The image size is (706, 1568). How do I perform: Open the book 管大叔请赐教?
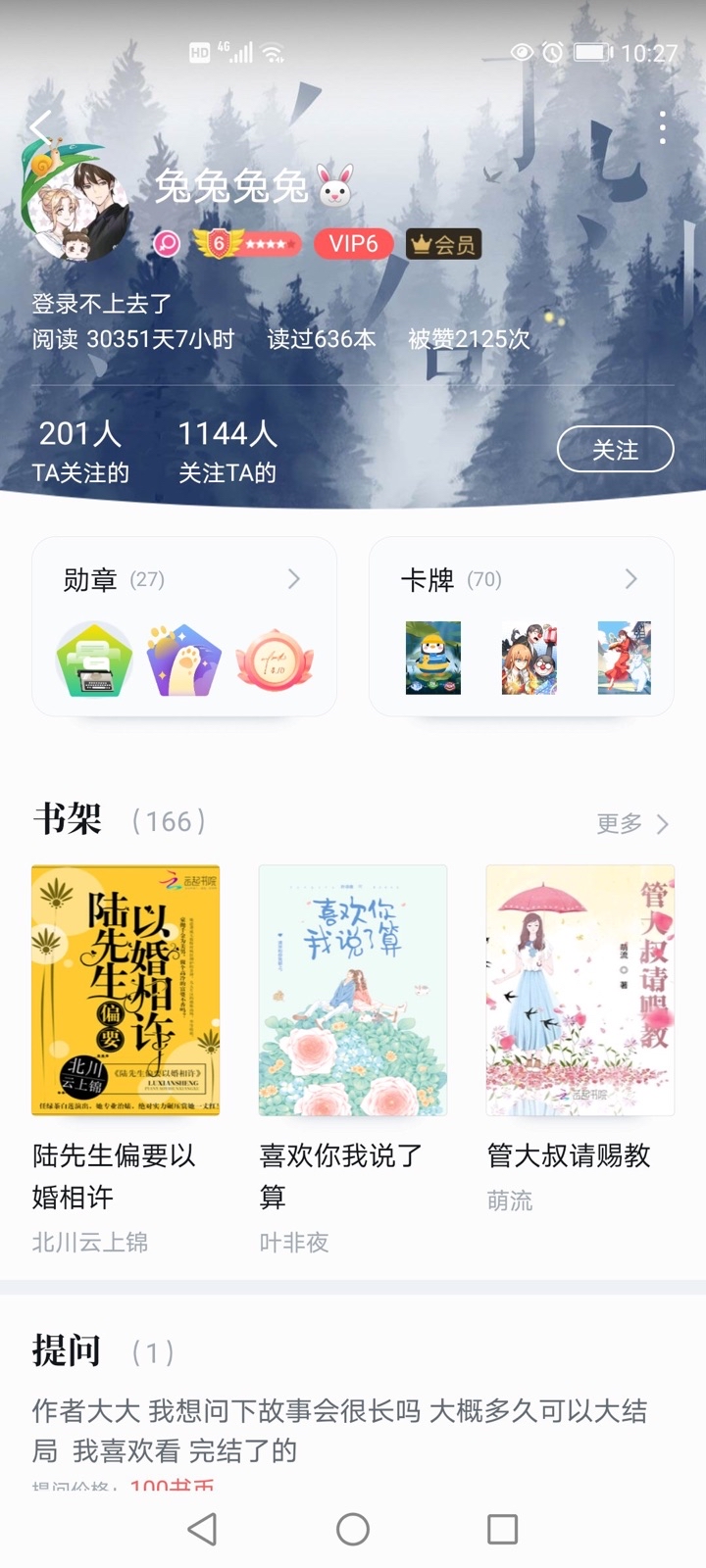point(580,991)
